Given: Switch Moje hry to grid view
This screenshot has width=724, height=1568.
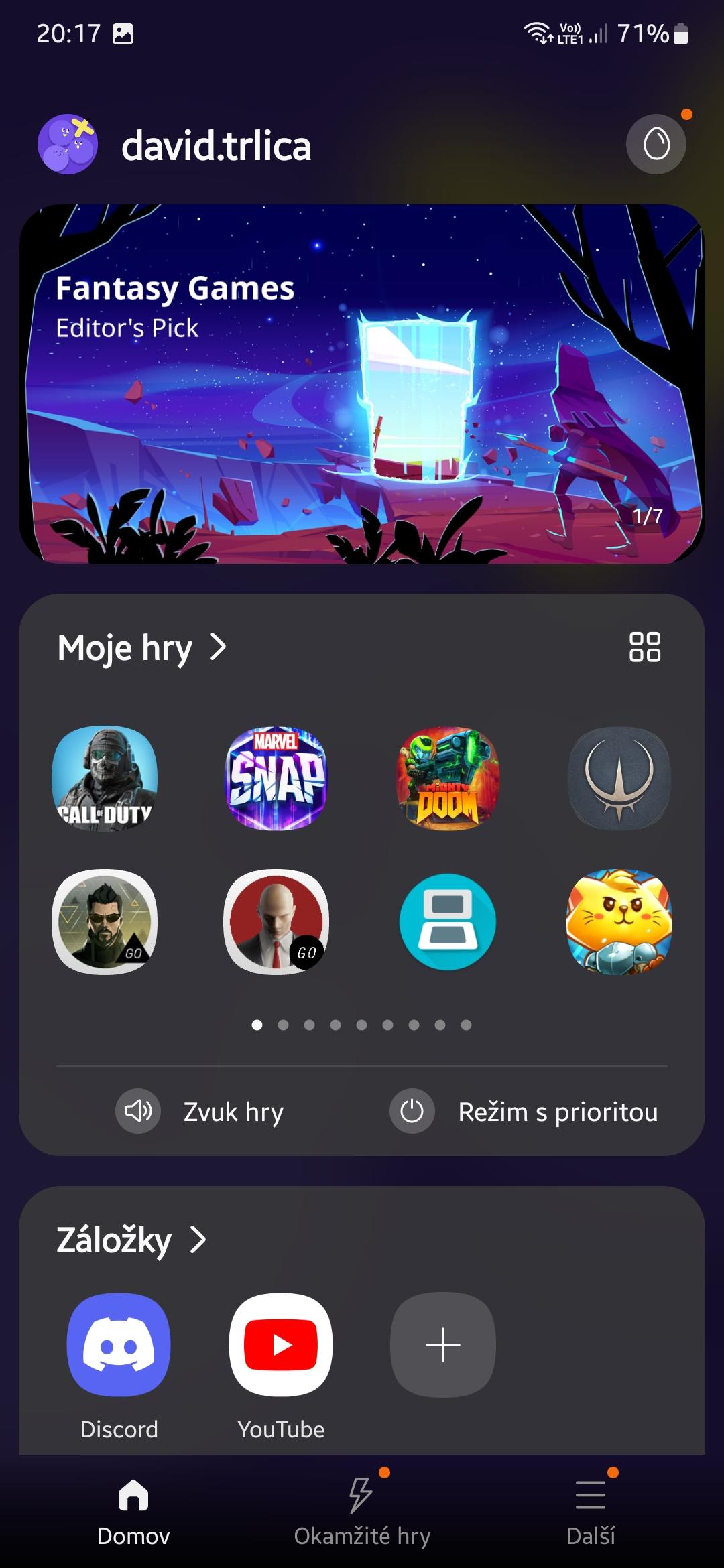Looking at the screenshot, I should tap(645, 647).
